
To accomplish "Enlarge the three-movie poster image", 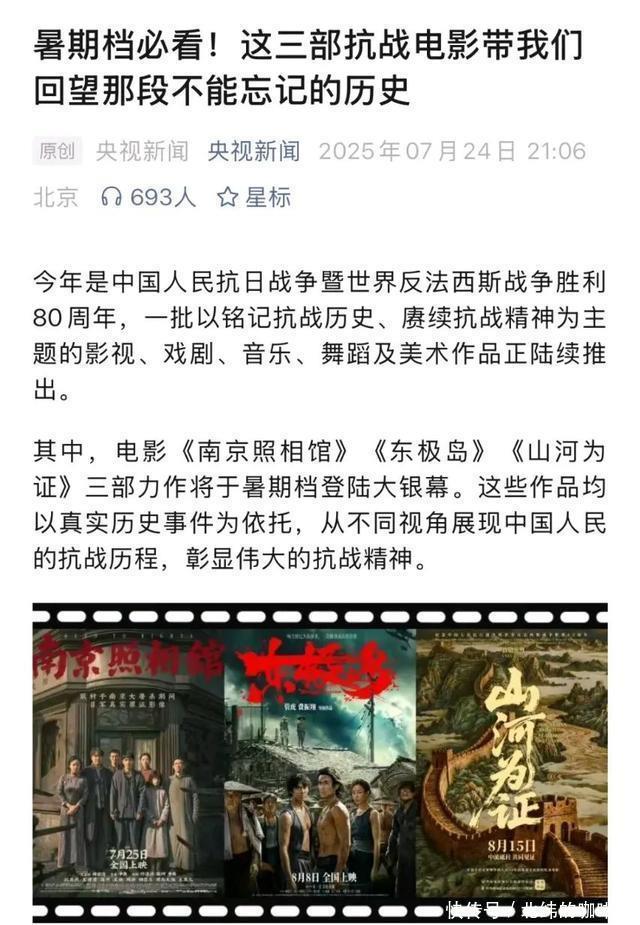I will tap(320, 760).
